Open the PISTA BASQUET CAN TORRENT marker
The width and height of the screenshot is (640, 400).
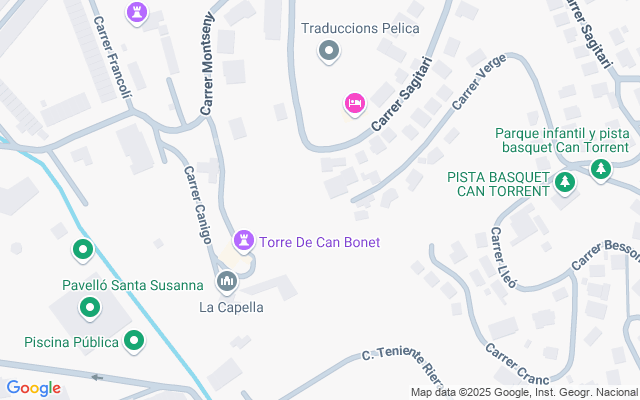click(x=565, y=183)
